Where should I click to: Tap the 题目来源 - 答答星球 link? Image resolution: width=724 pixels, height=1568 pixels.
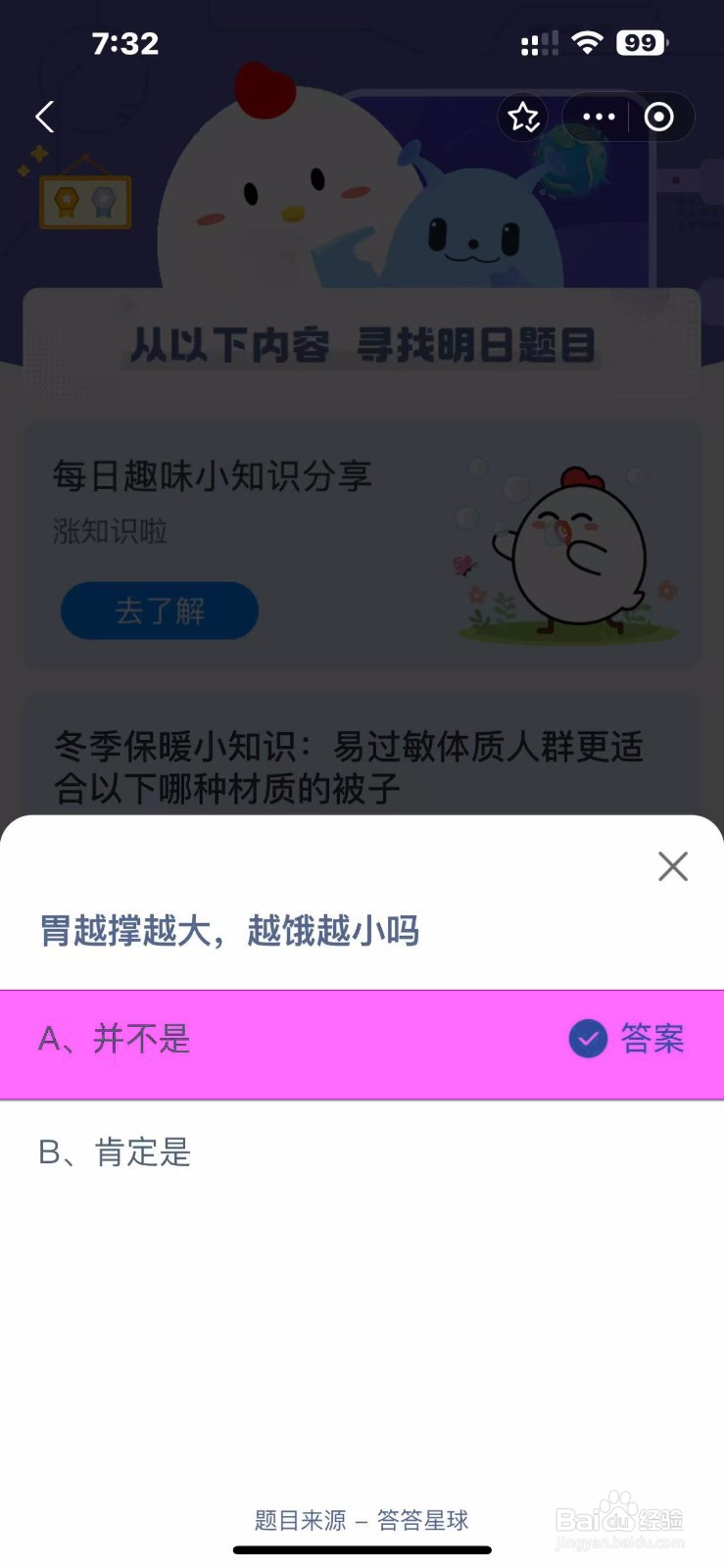[x=362, y=1520]
